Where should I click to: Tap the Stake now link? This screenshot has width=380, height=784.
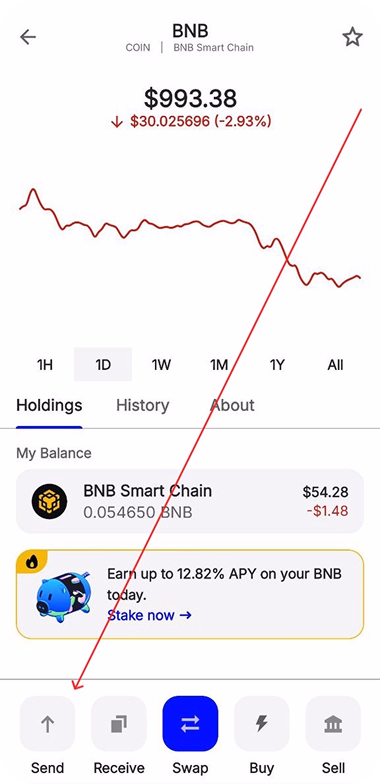pos(150,615)
